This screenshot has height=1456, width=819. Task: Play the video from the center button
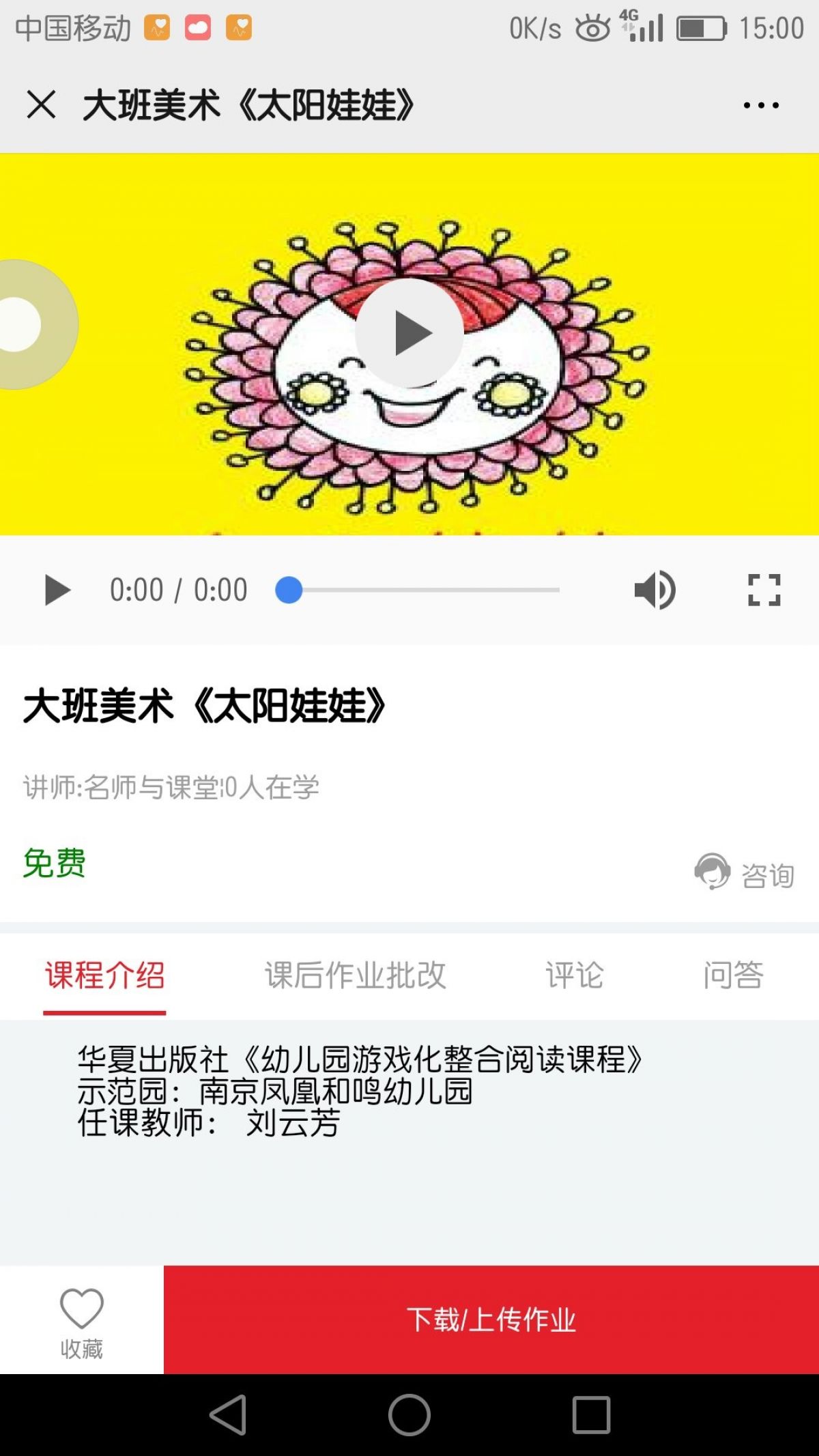[409, 333]
